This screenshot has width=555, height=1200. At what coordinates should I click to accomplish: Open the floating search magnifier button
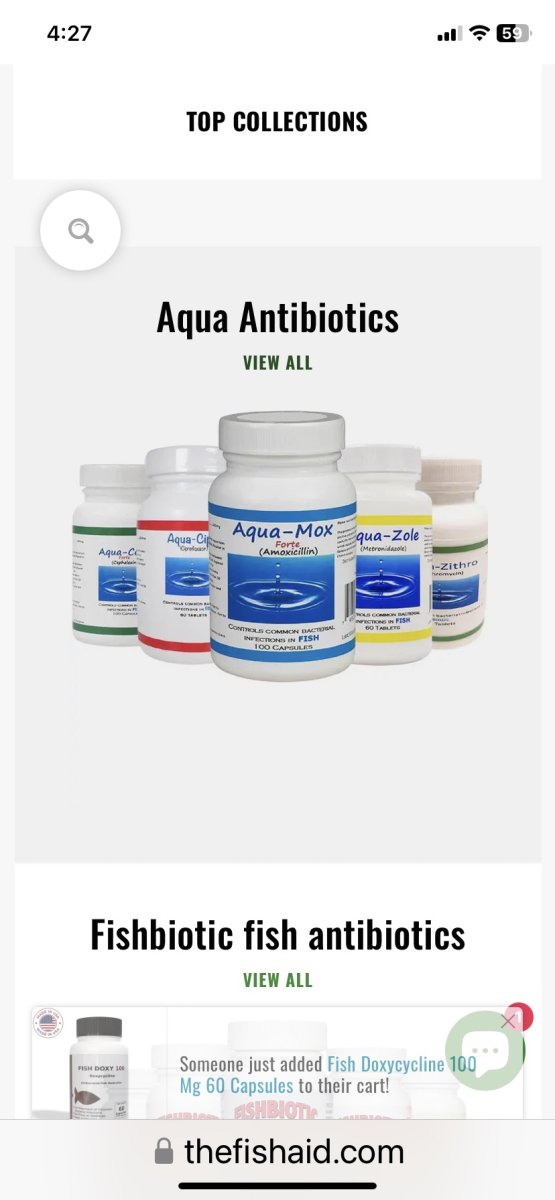[81, 231]
